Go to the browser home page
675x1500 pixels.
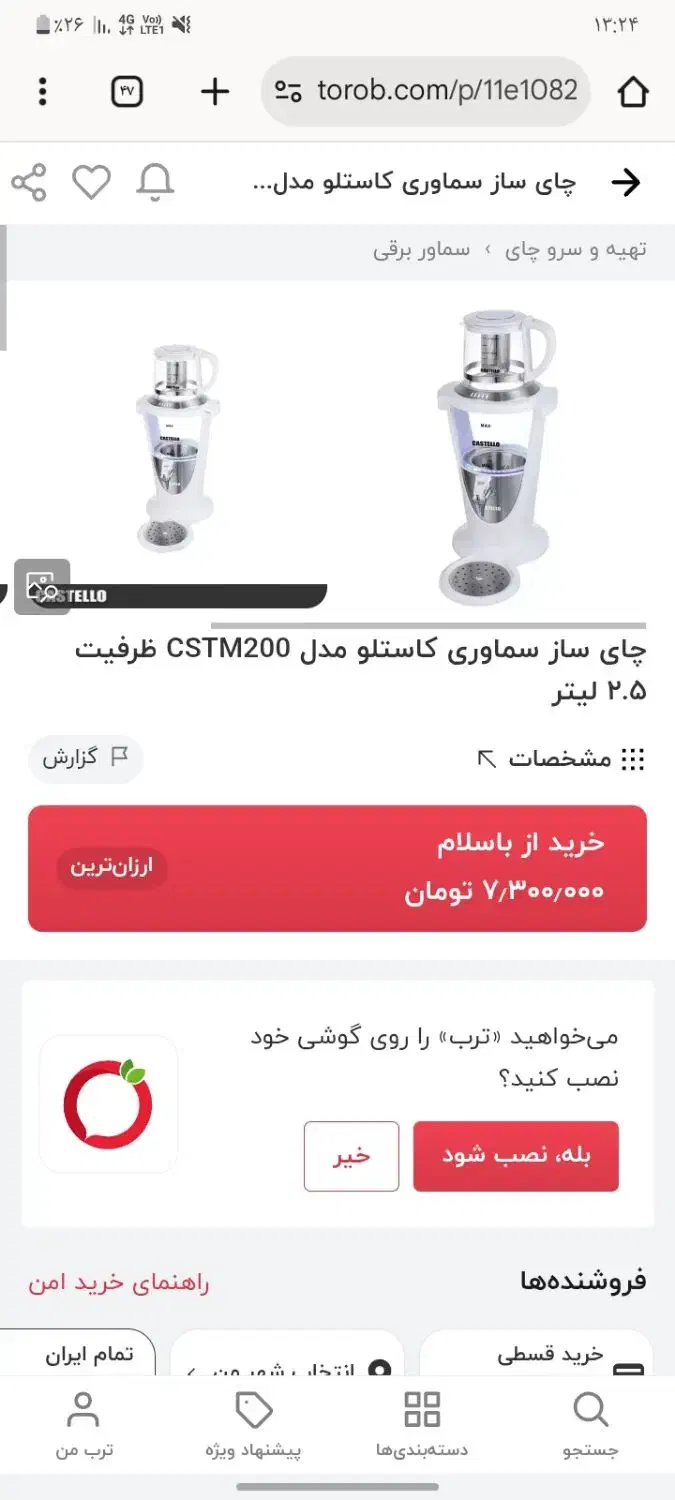(x=633, y=92)
